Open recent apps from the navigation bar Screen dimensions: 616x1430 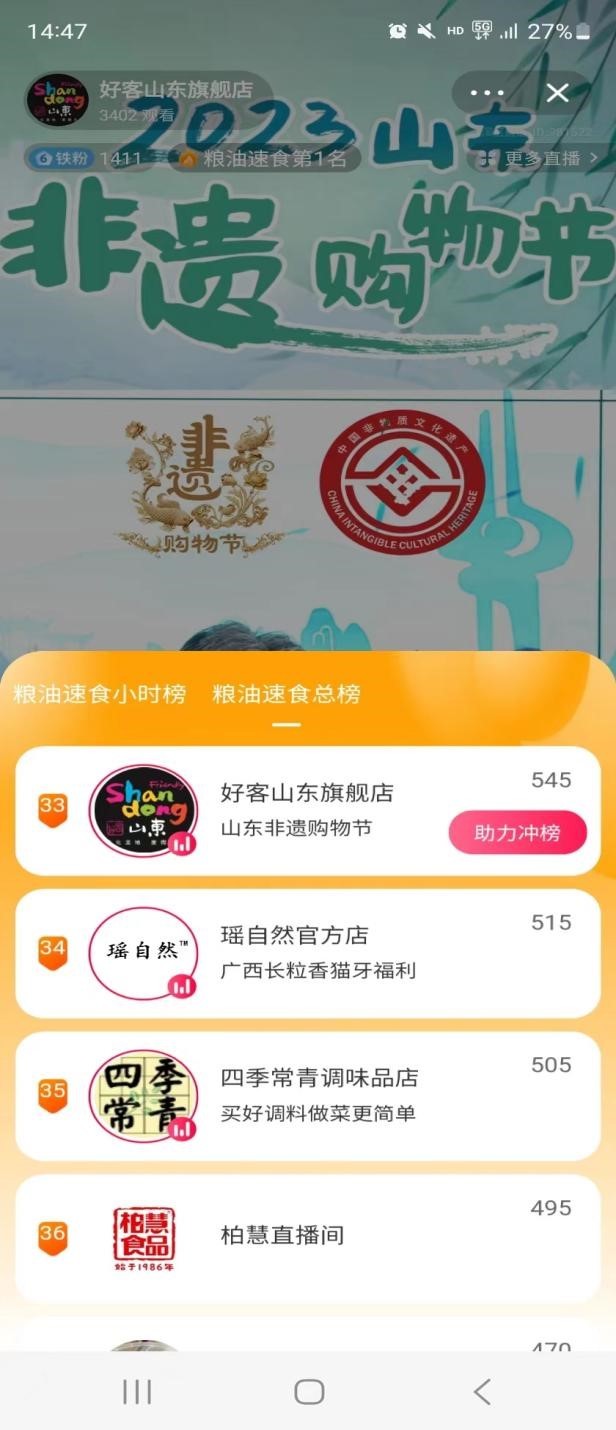[136, 1391]
